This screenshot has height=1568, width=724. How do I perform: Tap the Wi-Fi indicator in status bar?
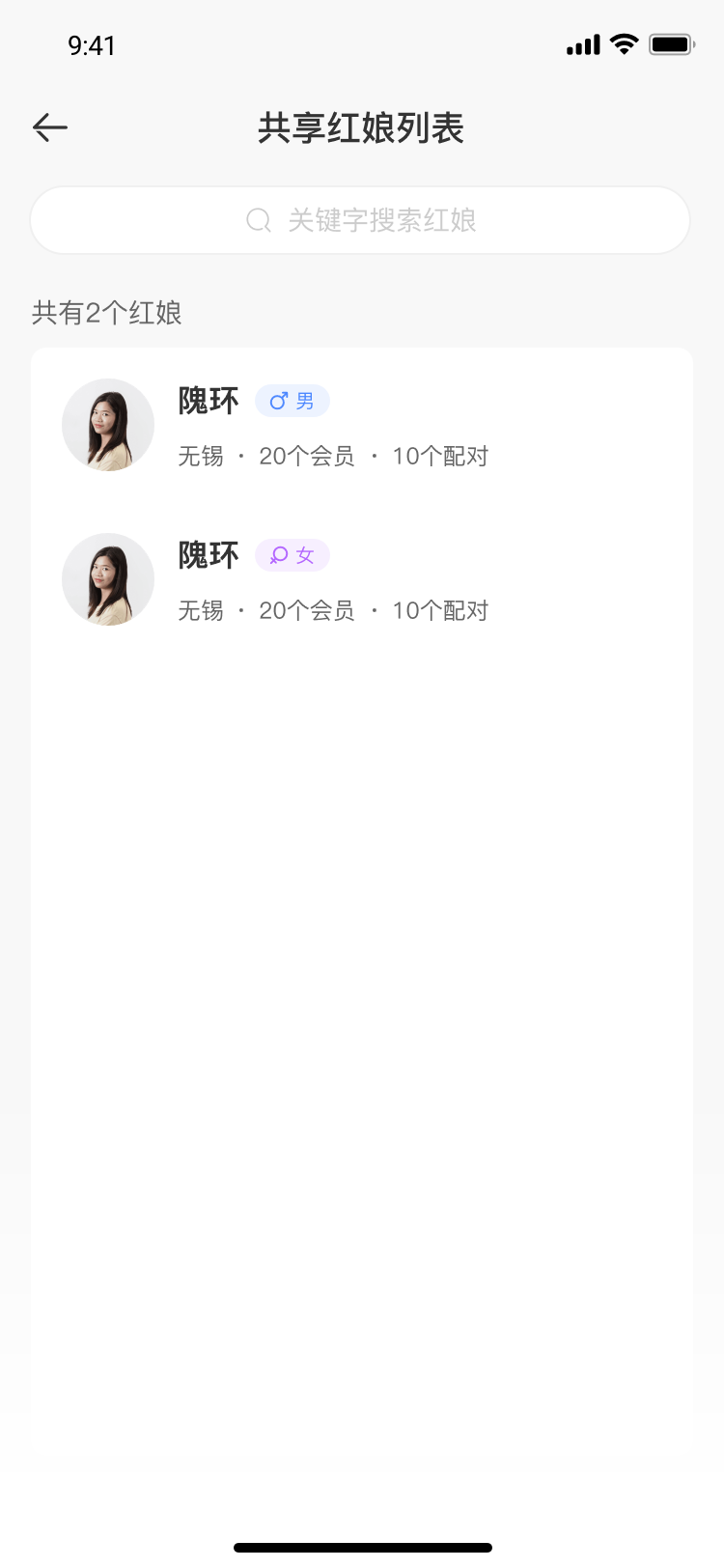click(622, 43)
